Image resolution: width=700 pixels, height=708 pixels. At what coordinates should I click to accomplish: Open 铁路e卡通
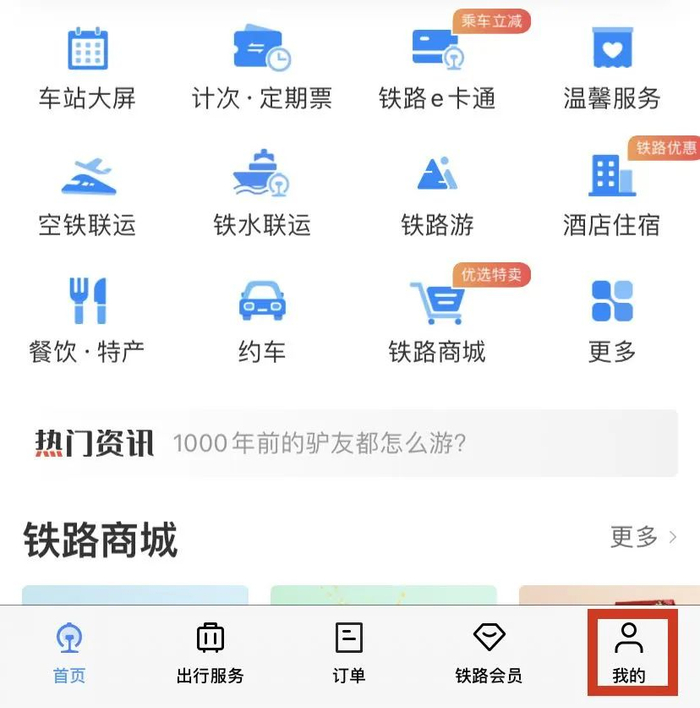click(x=437, y=68)
